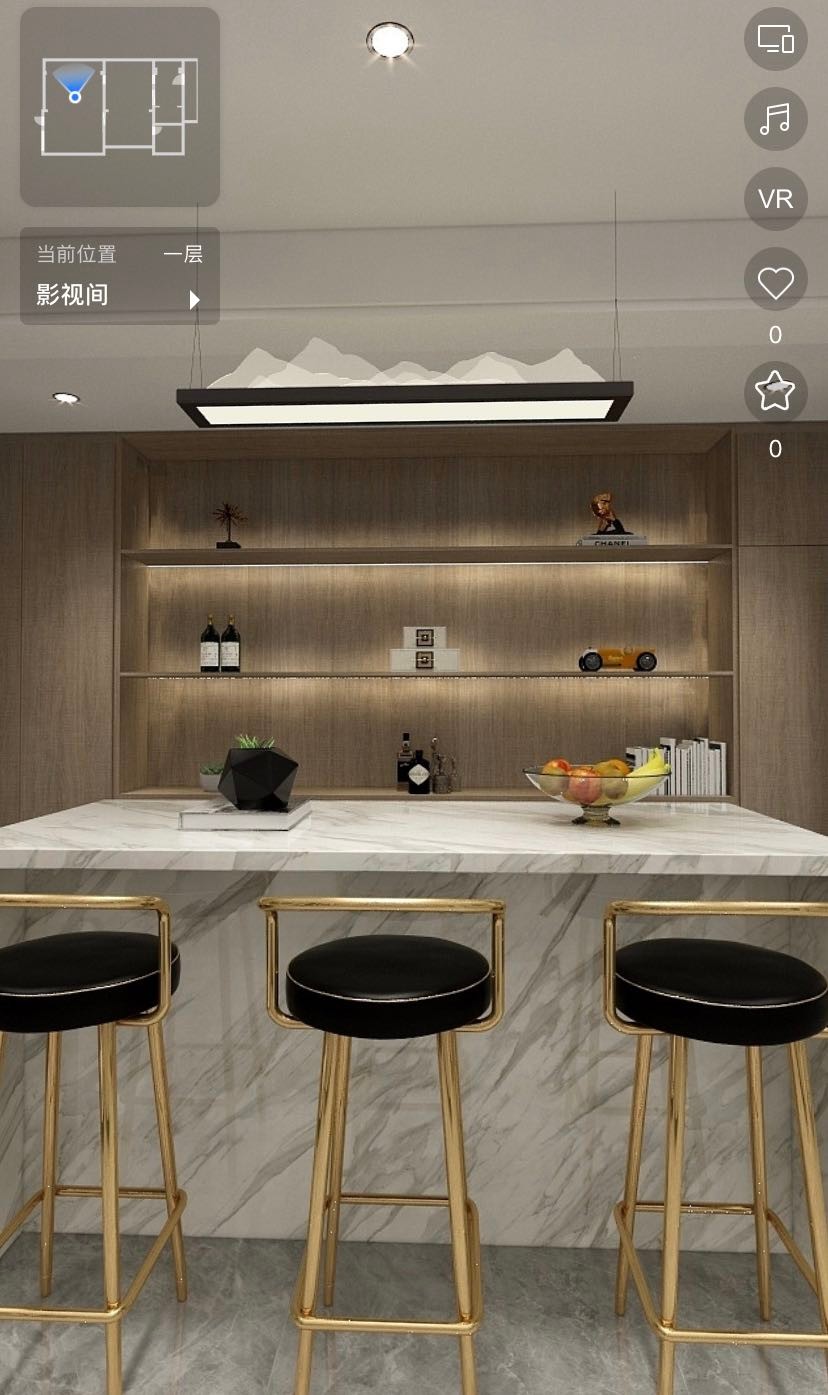The height and width of the screenshot is (1395, 828).
Task: Expand the 影视间 location selector
Action: pos(120,296)
